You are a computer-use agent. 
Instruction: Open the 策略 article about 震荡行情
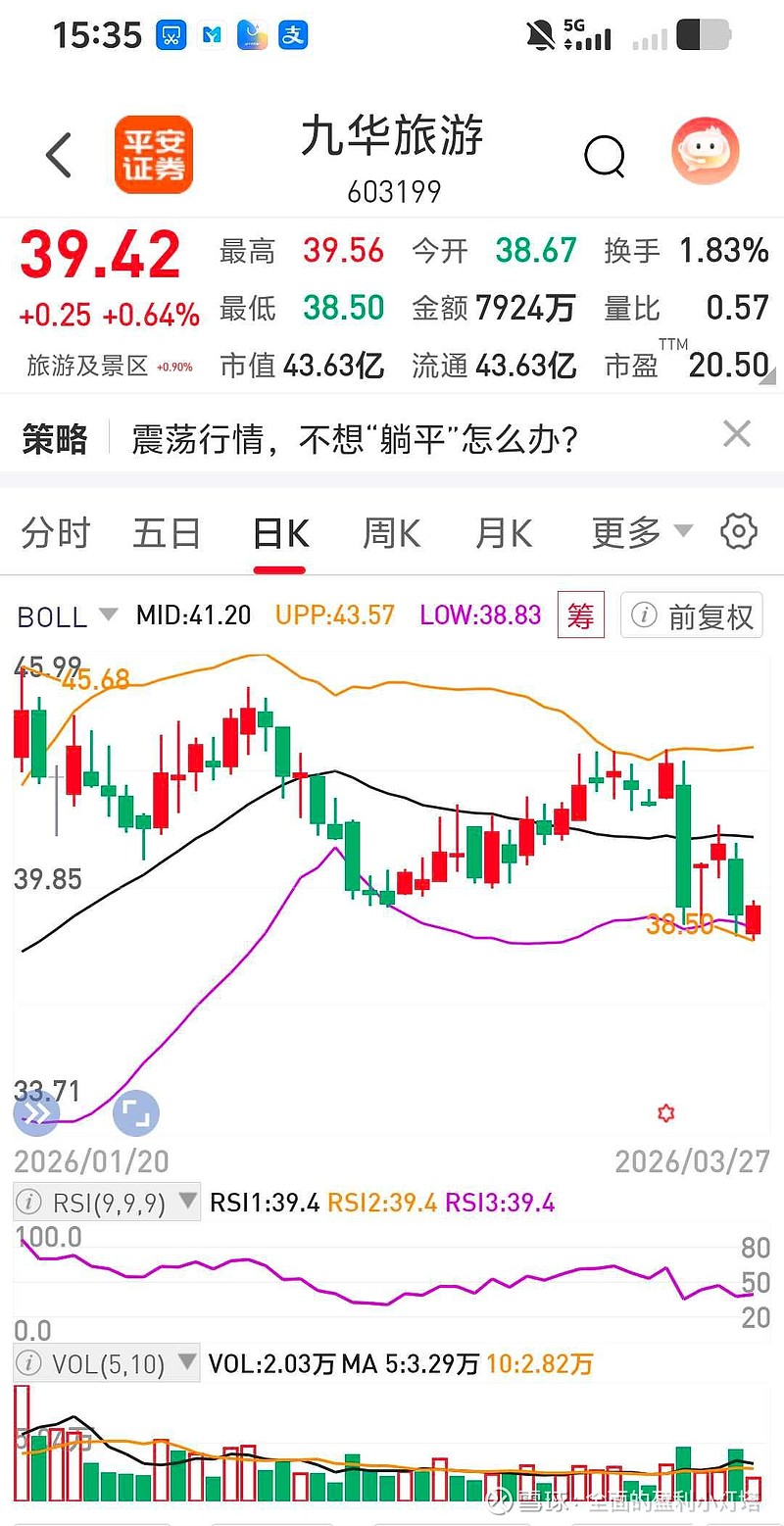click(x=355, y=439)
